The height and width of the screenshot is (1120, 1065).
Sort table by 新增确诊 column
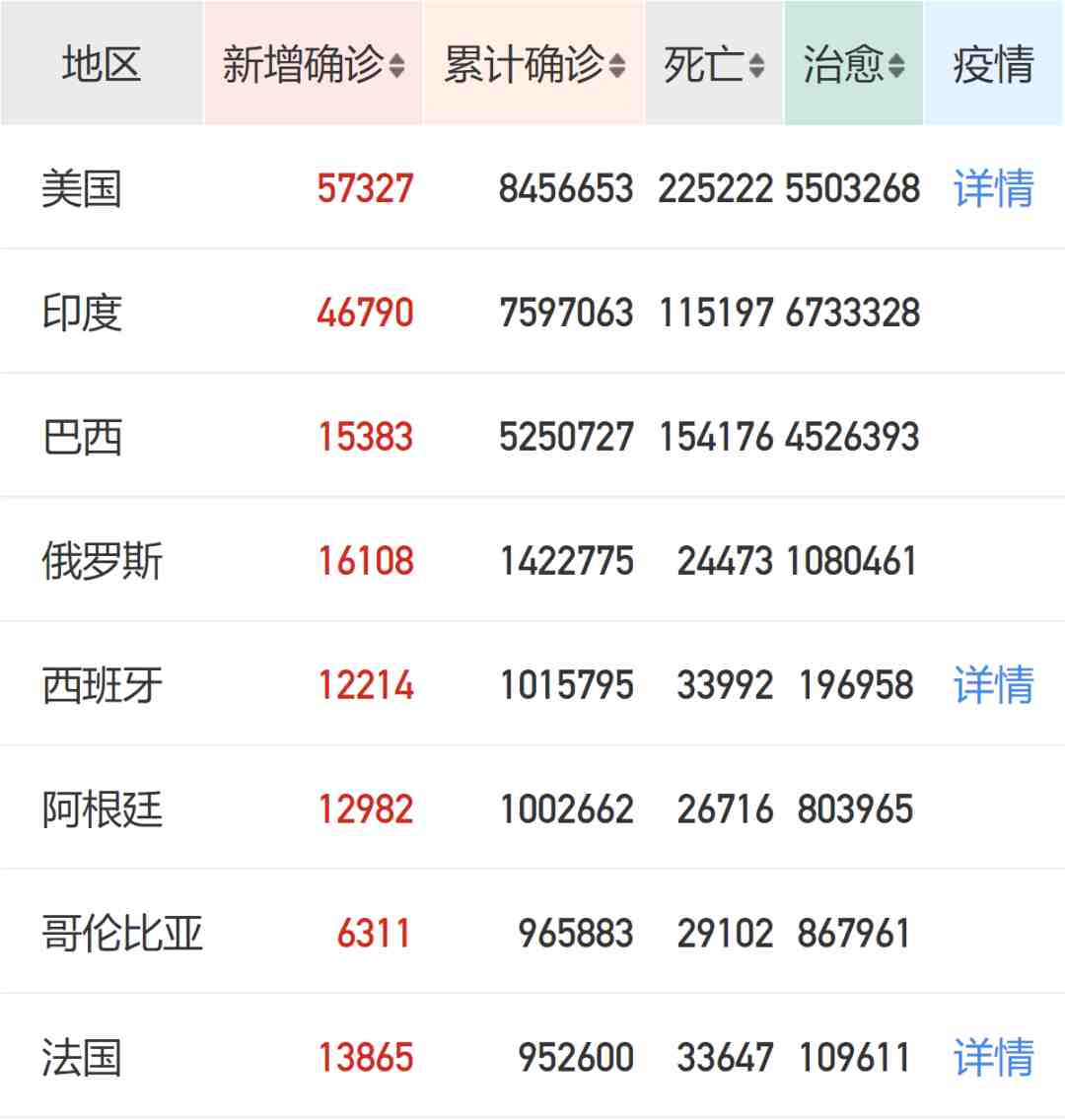[x=313, y=65]
